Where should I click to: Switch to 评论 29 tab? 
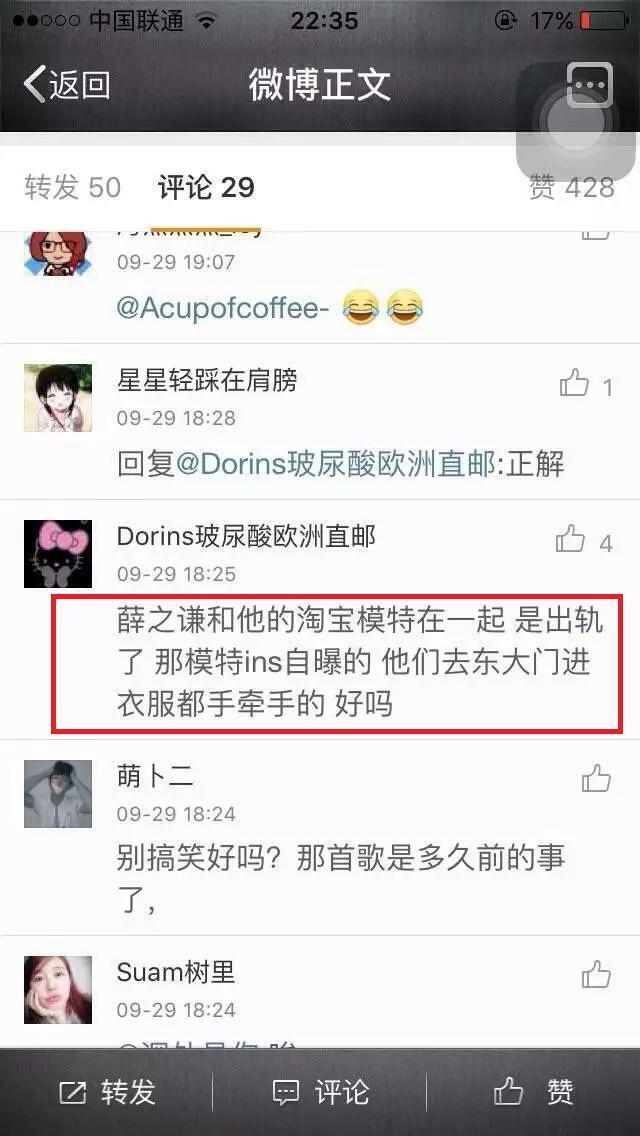[x=206, y=187]
